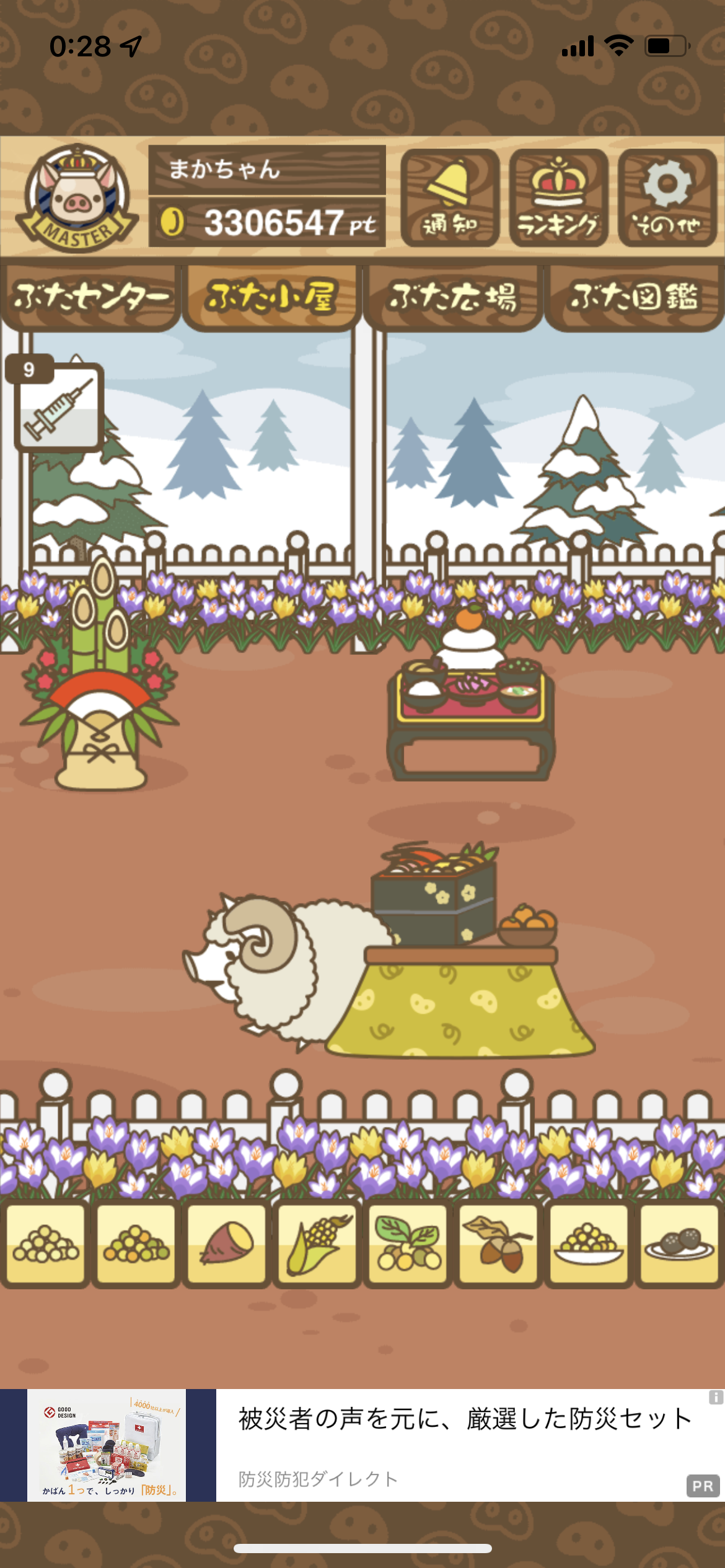Open the ランキング ranking button

(x=558, y=198)
